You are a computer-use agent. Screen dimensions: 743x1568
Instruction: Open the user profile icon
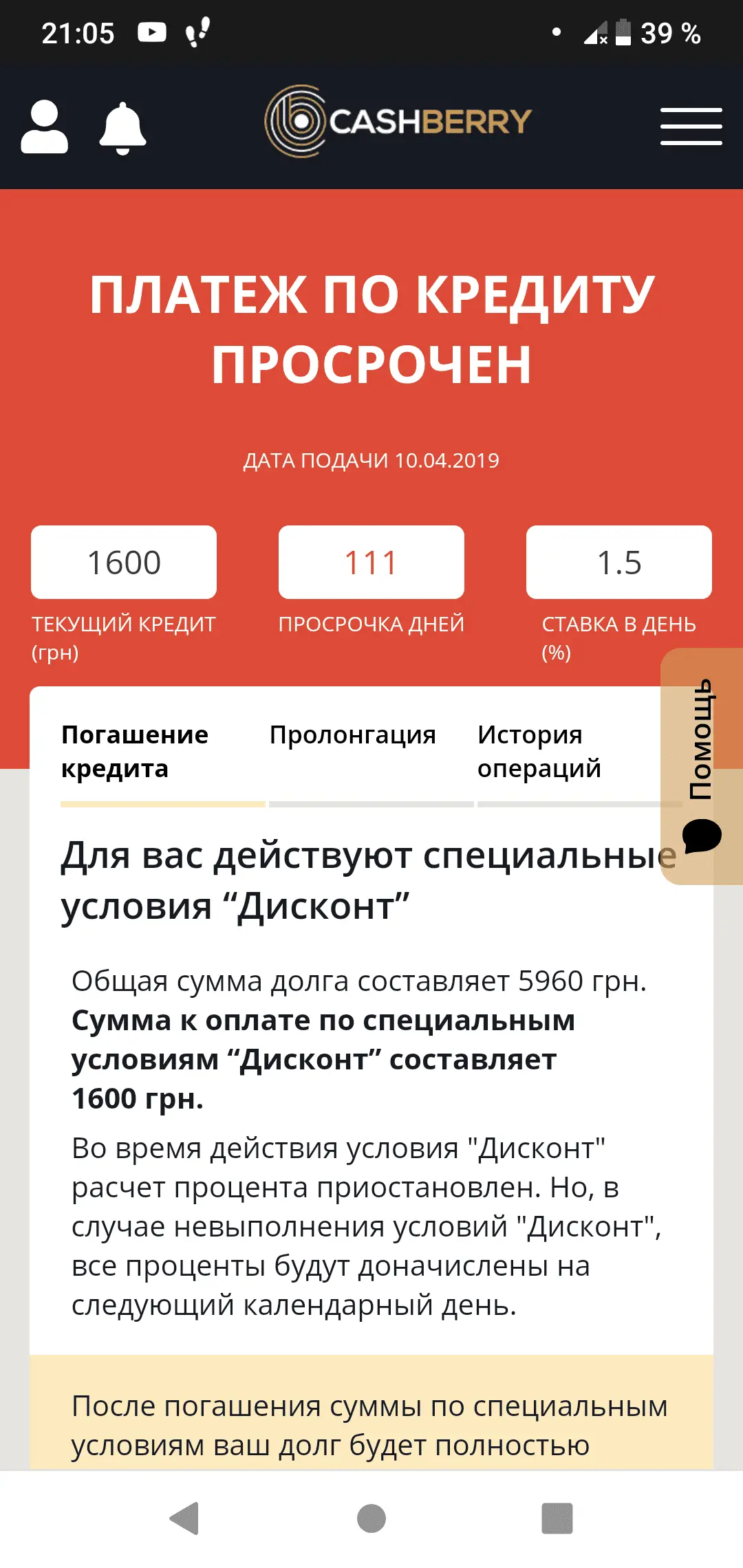coord(45,126)
